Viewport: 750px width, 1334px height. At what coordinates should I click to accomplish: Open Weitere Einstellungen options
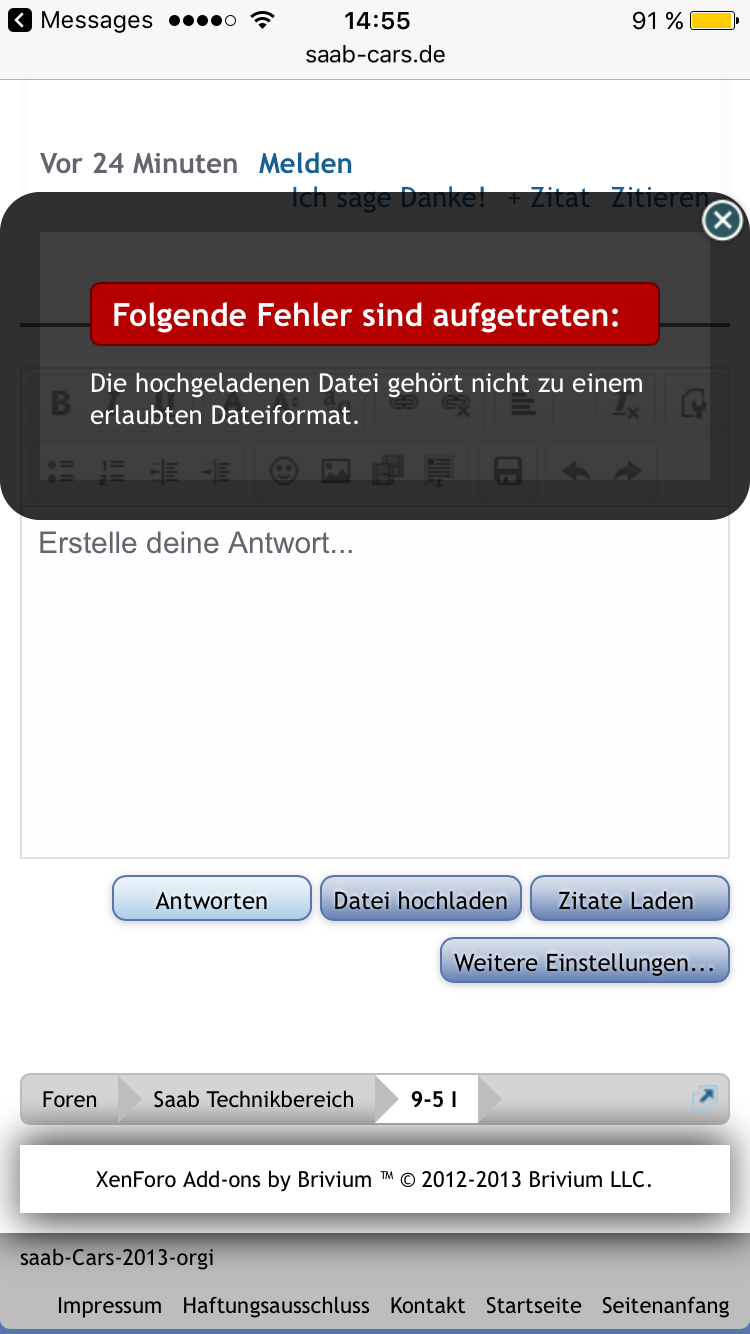[x=585, y=961]
